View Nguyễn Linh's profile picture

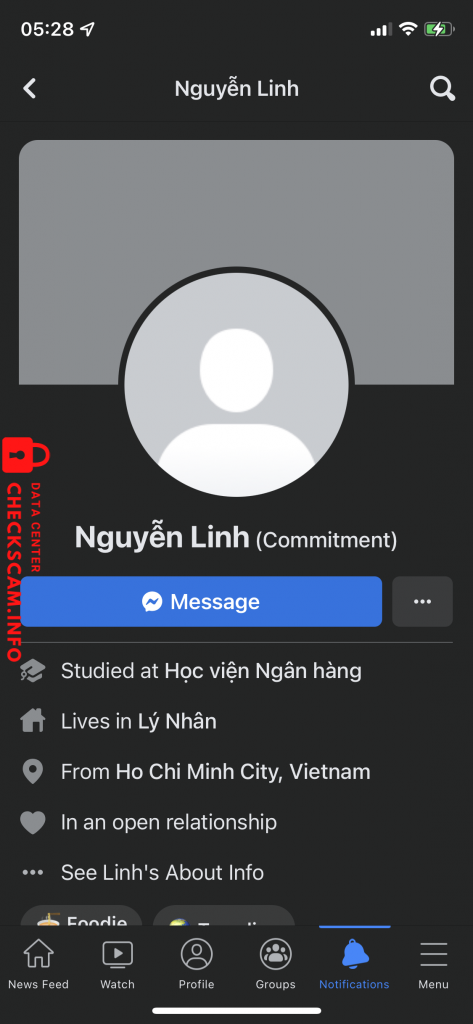236,385
